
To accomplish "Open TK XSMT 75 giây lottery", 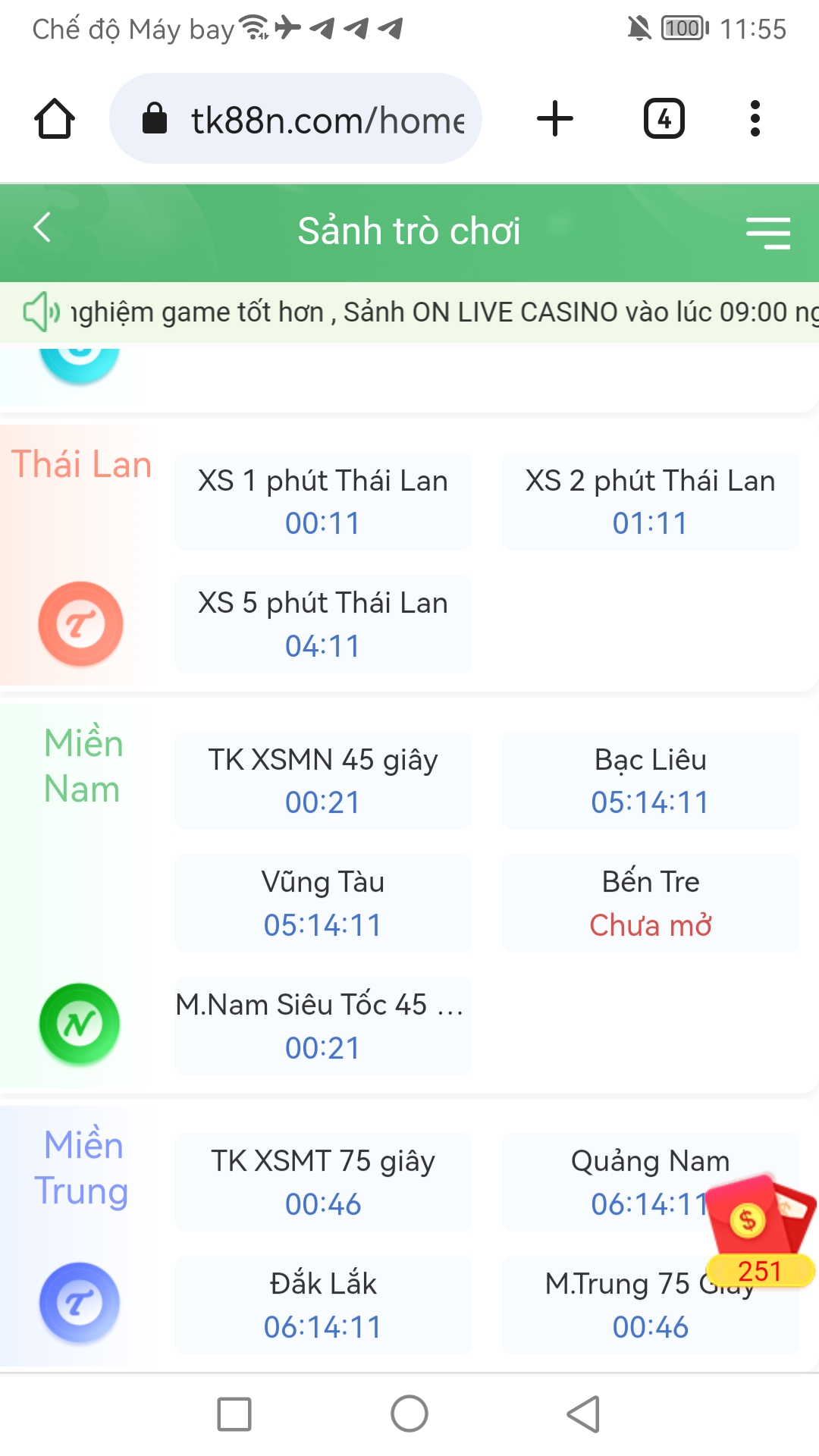I will pyautogui.click(x=323, y=1181).
